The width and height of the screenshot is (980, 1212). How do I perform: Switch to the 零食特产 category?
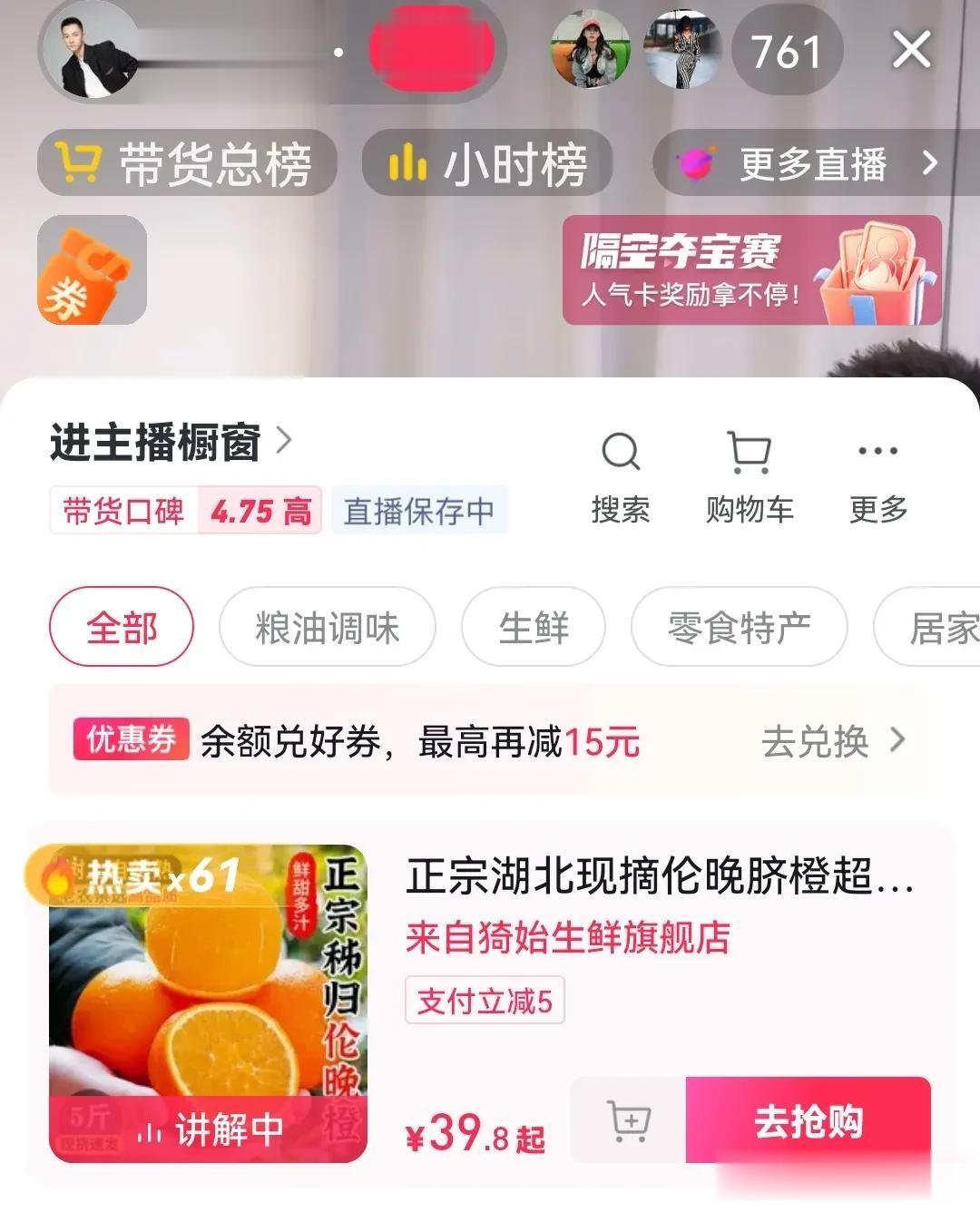point(739,627)
